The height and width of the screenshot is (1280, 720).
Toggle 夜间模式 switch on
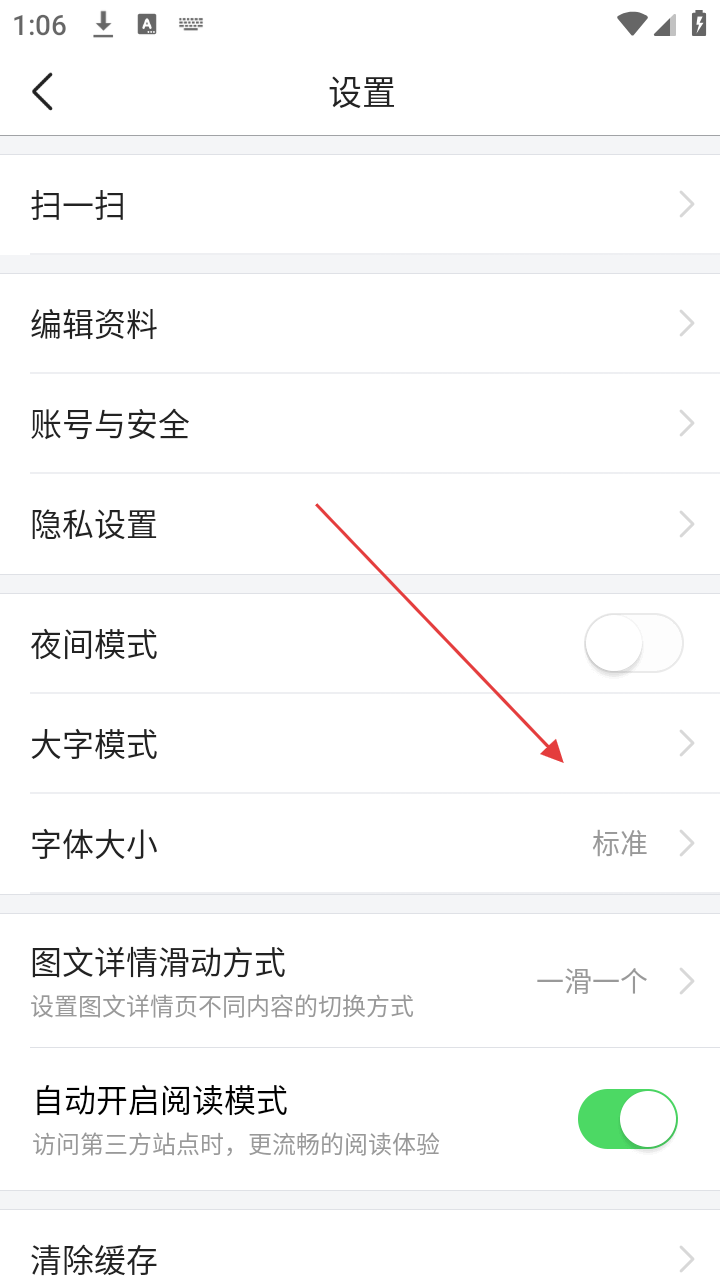coord(633,643)
